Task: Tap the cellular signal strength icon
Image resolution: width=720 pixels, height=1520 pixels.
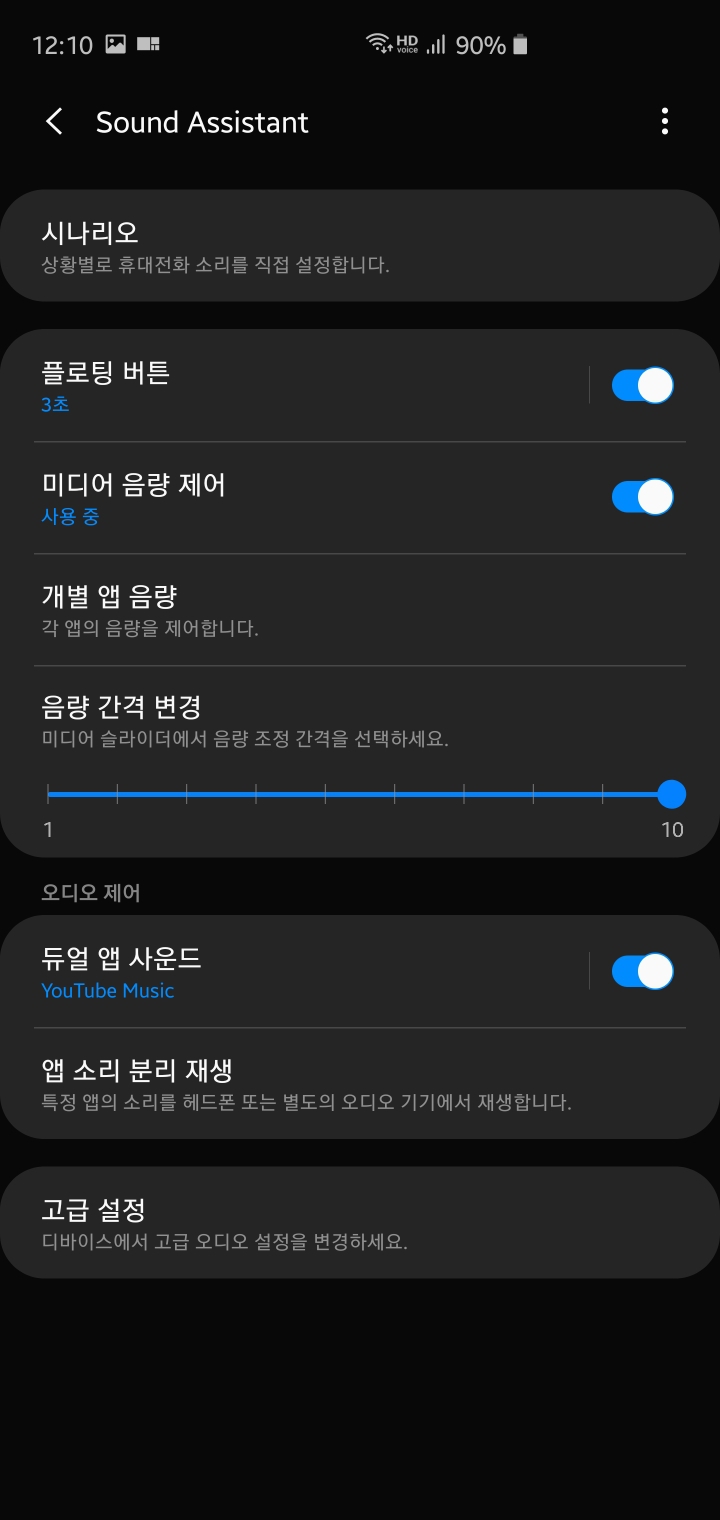Action: pos(438,44)
